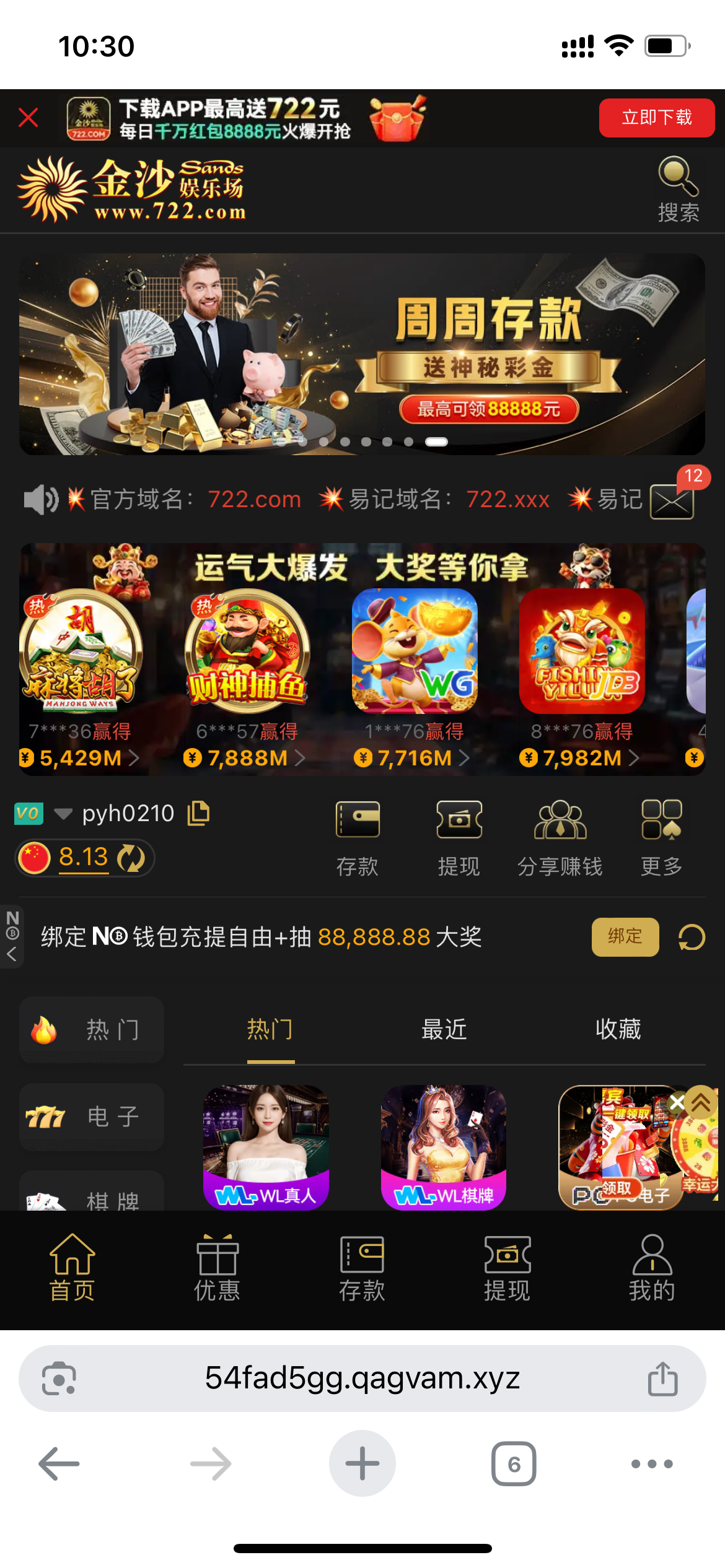Dismiss the app download banner
Viewport: 725px width, 1568px height.
coord(29,117)
